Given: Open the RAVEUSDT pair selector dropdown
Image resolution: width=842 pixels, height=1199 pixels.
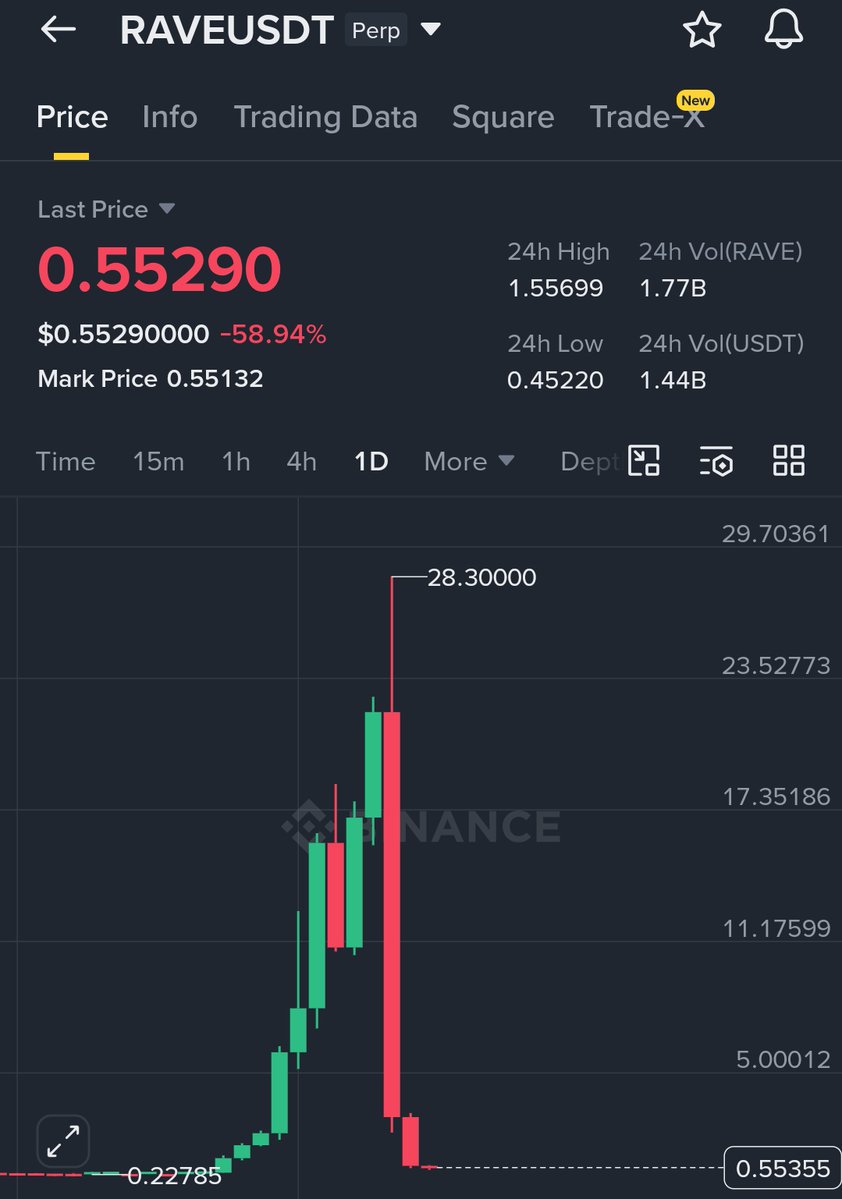Looking at the screenshot, I should point(431,30).
